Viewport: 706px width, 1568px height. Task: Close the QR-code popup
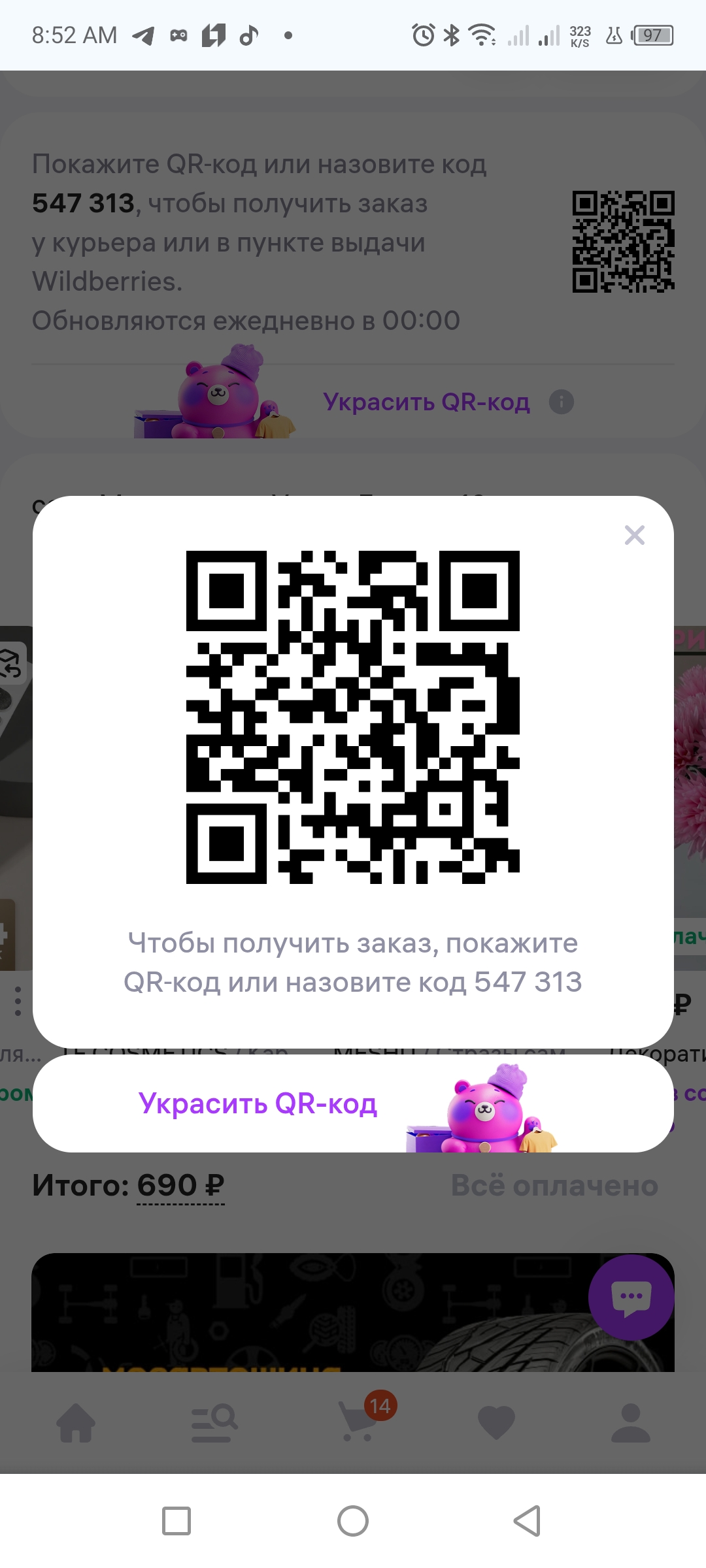[x=634, y=535]
